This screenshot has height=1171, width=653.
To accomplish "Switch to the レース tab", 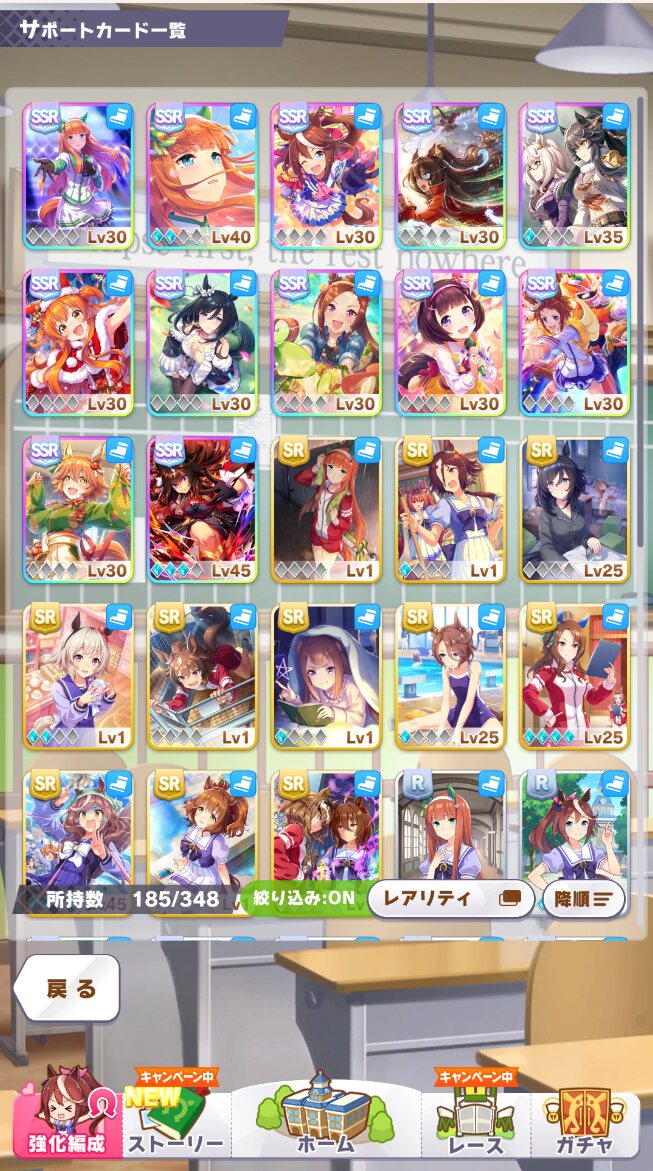I will tap(475, 1115).
